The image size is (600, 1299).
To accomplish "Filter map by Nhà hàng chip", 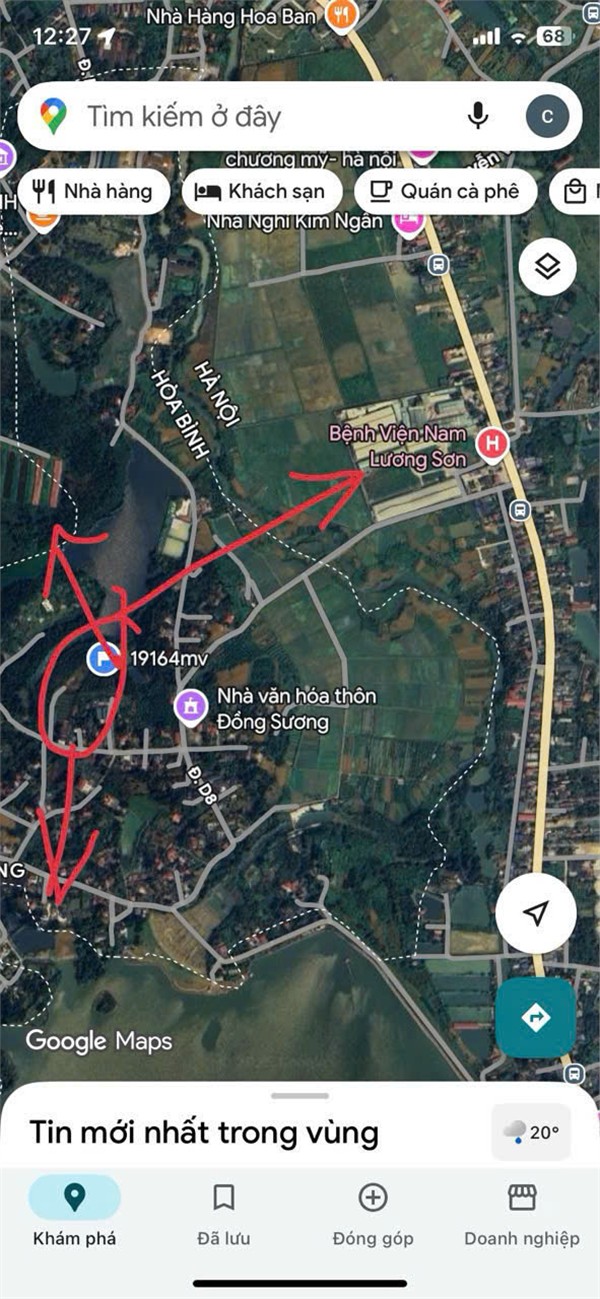I will [92, 191].
